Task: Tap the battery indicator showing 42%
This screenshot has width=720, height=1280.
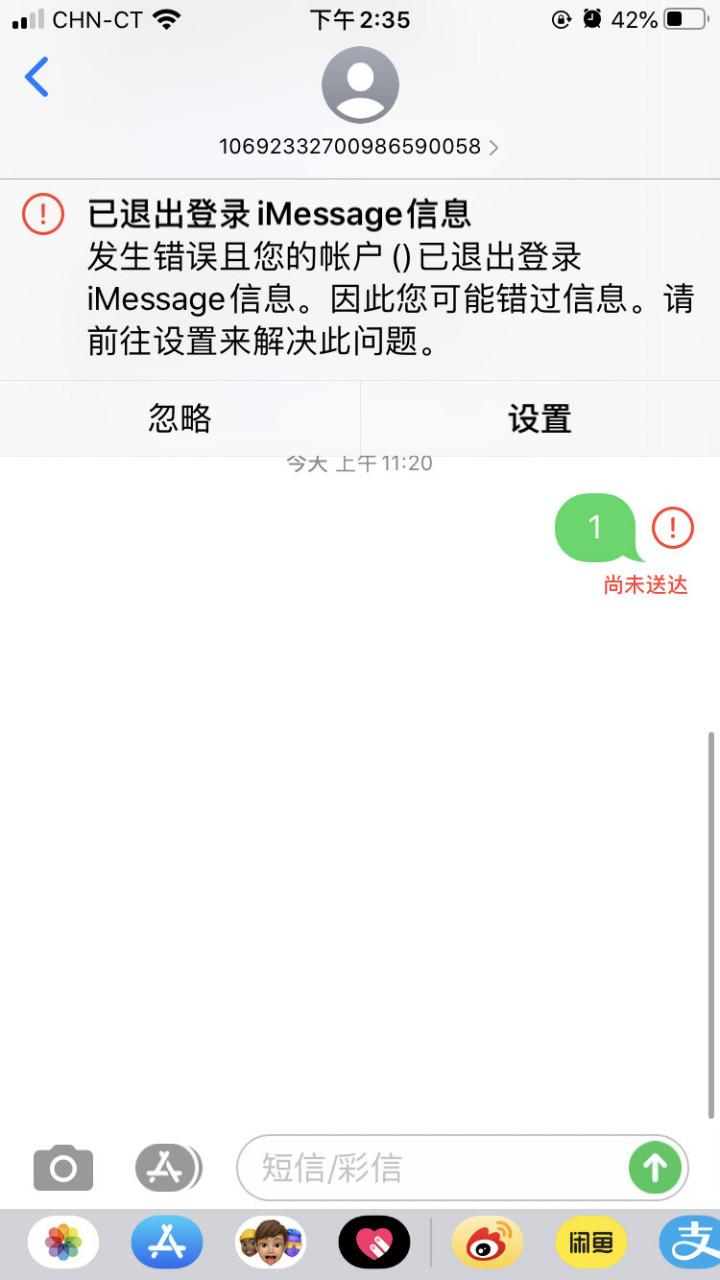Action: pos(668,18)
